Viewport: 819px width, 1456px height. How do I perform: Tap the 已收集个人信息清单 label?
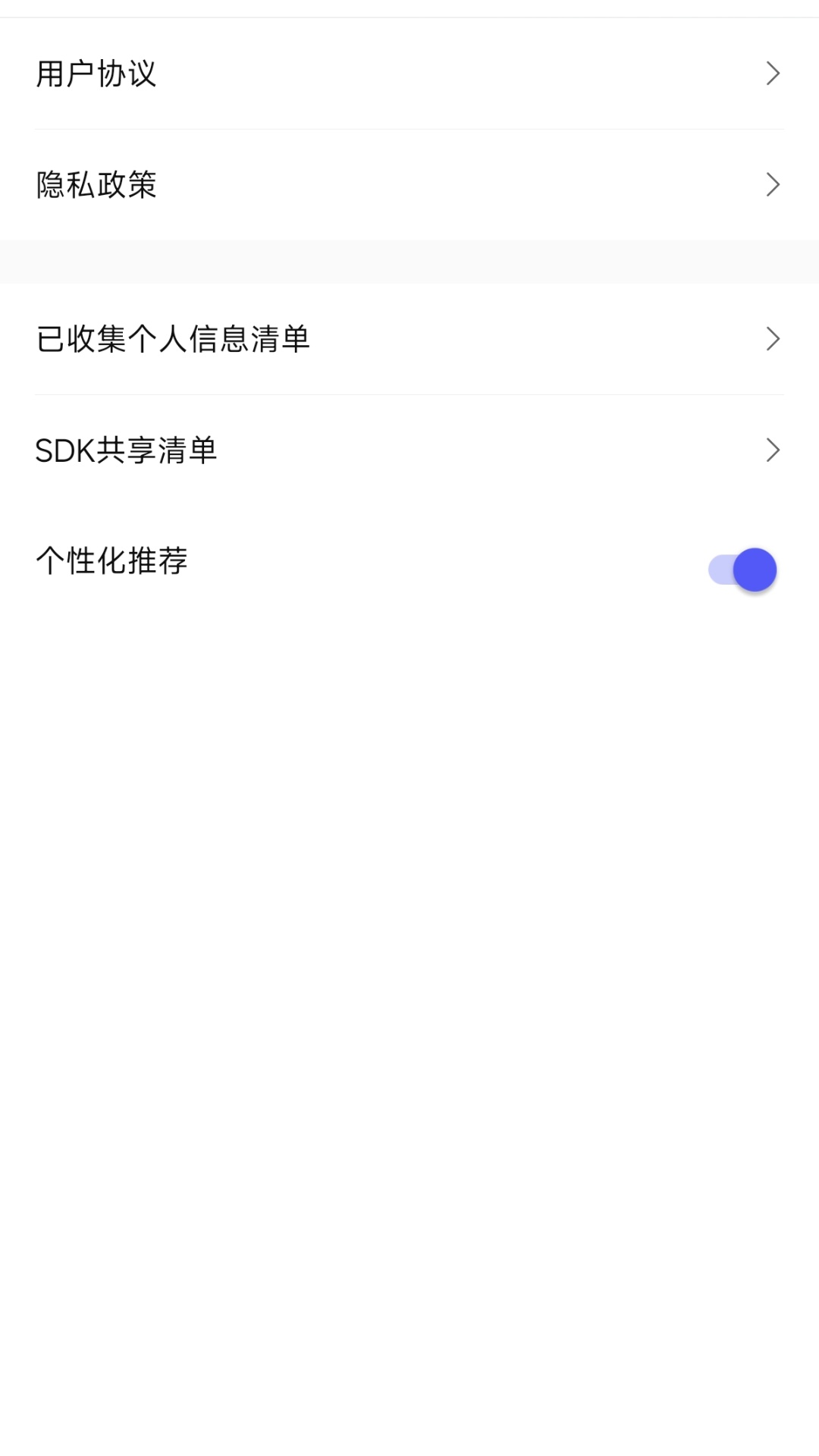click(x=172, y=339)
